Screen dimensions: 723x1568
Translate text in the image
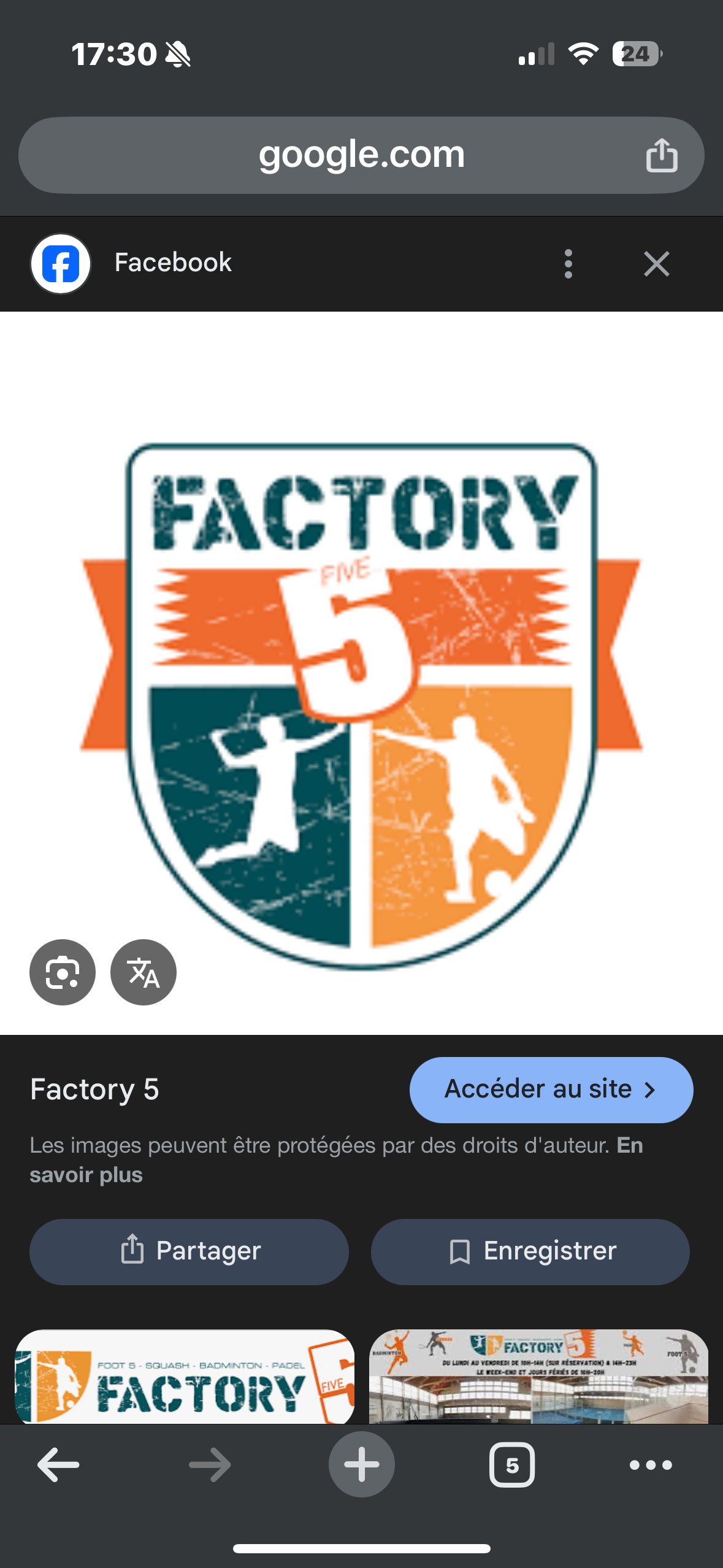click(143, 972)
